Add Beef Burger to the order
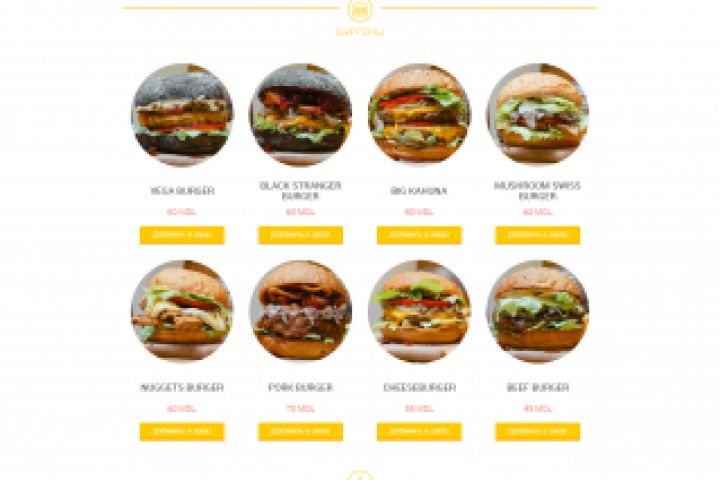 tap(537, 431)
